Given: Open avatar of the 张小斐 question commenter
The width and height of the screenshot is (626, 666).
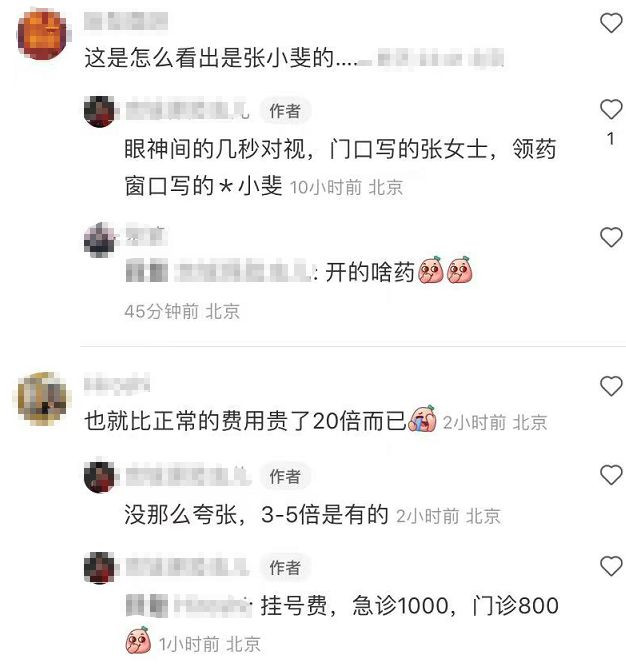Looking at the screenshot, I should click(x=42, y=34).
